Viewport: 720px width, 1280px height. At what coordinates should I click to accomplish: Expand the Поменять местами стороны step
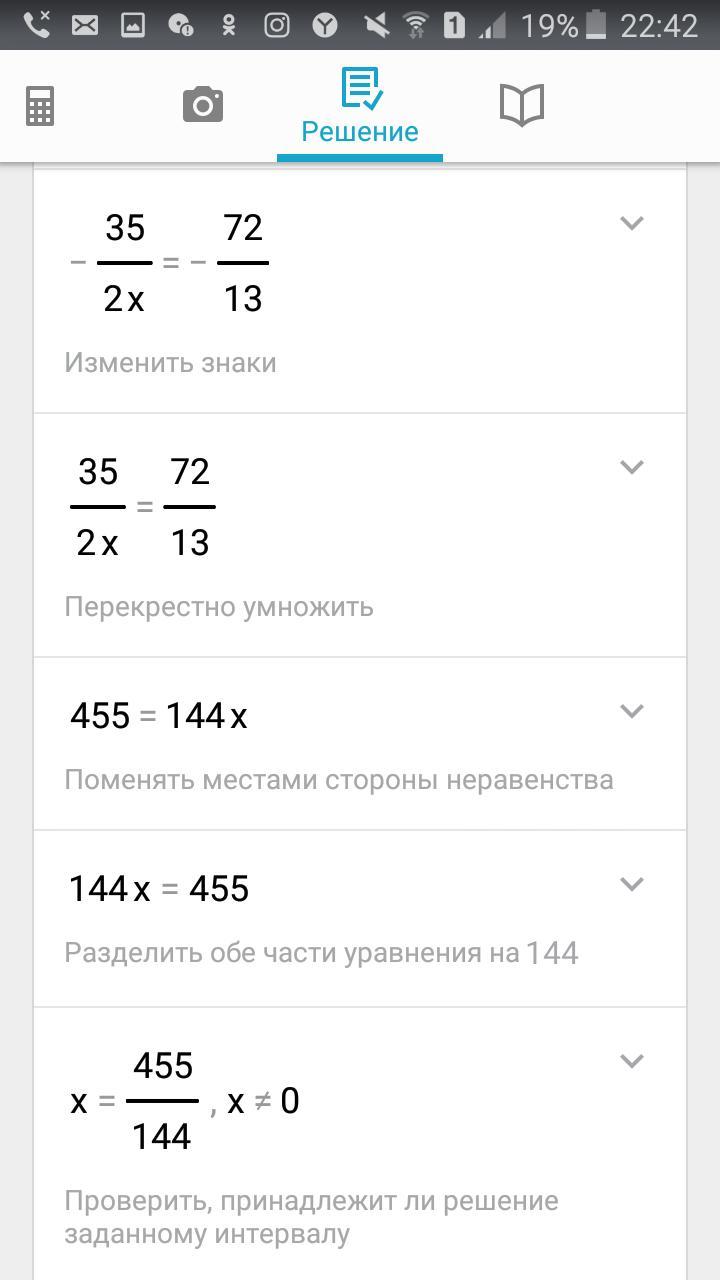coord(631,711)
